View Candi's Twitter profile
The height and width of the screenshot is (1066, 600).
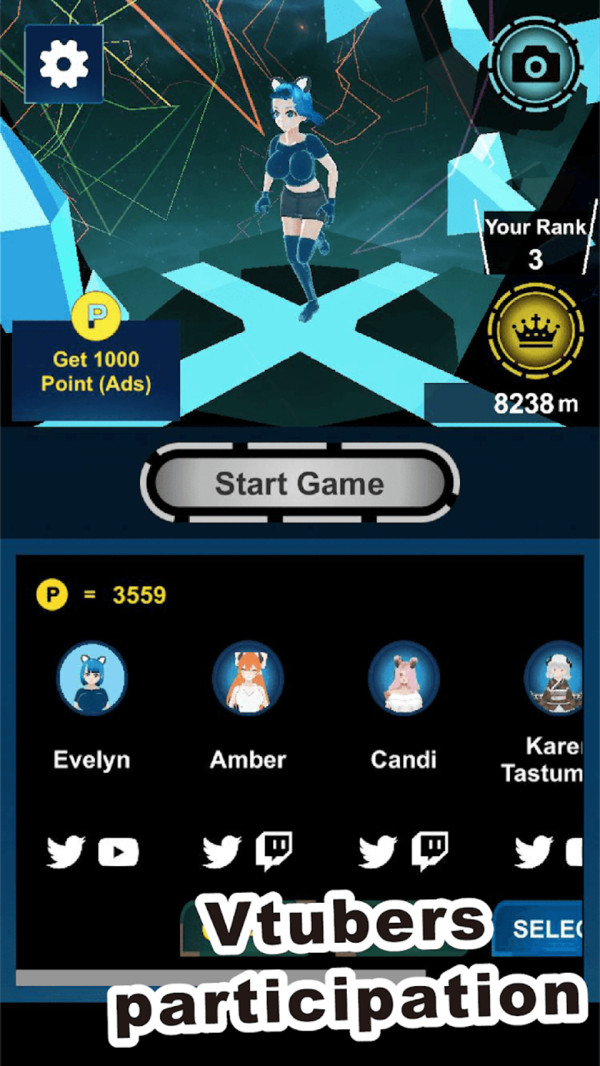378,852
